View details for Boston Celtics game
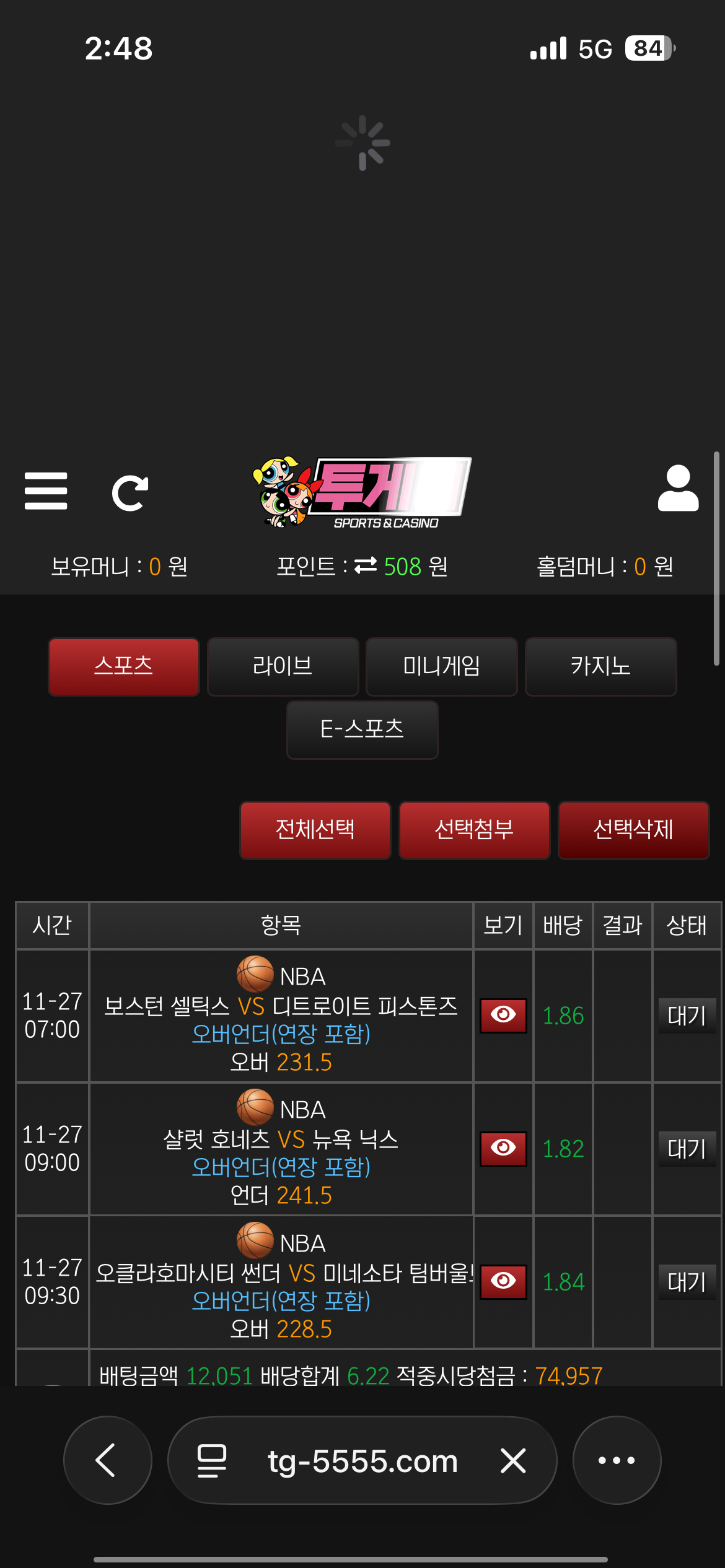 [x=503, y=1015]
